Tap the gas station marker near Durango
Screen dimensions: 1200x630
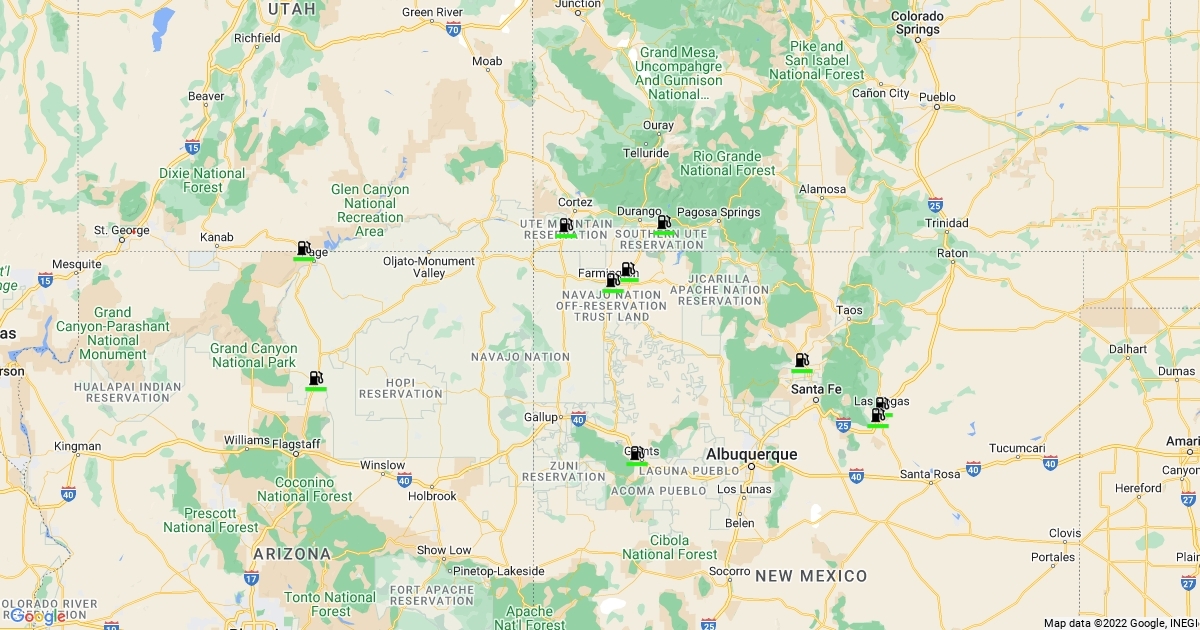point(663,223)
